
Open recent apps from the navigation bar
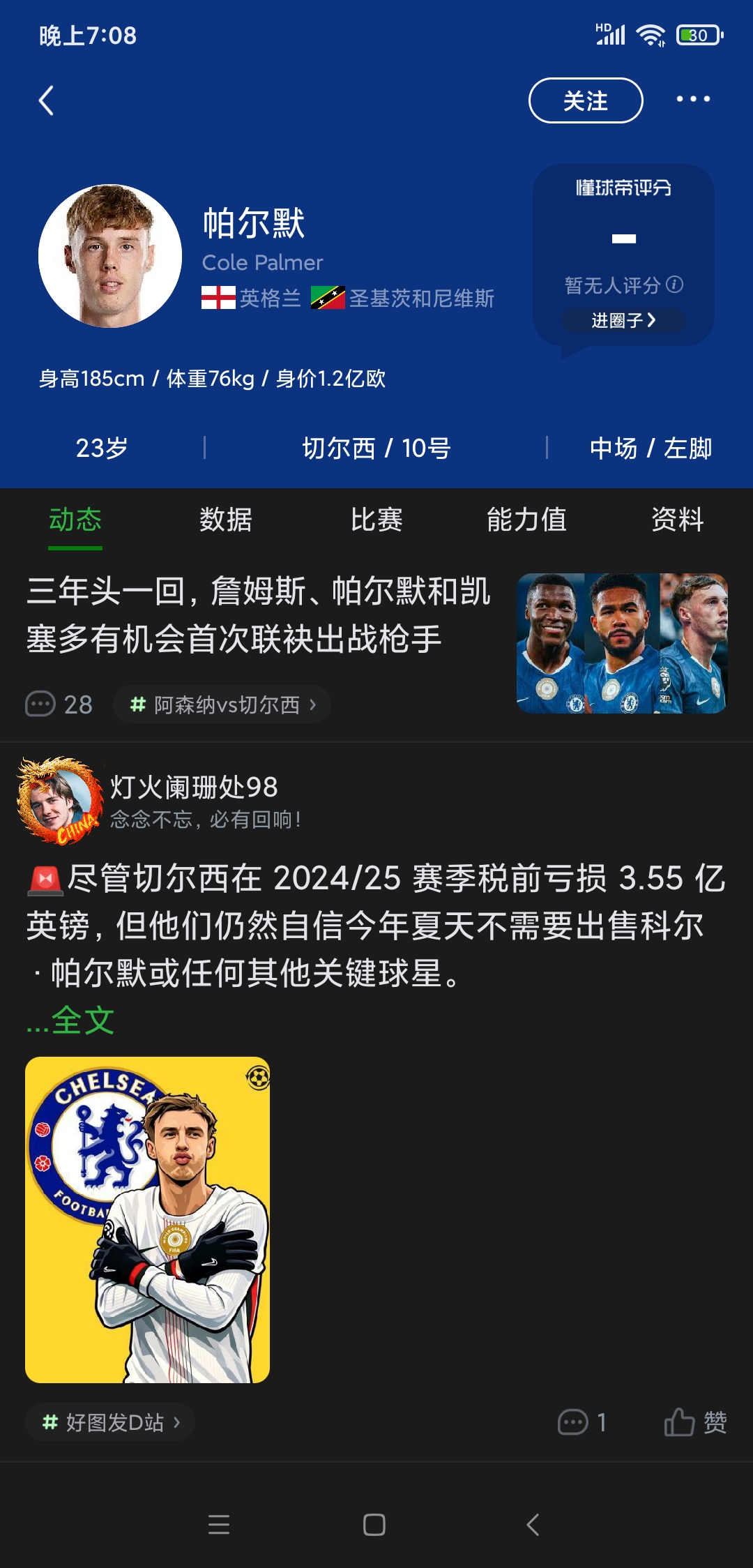pyautogui.click(x=219, y=1525)
